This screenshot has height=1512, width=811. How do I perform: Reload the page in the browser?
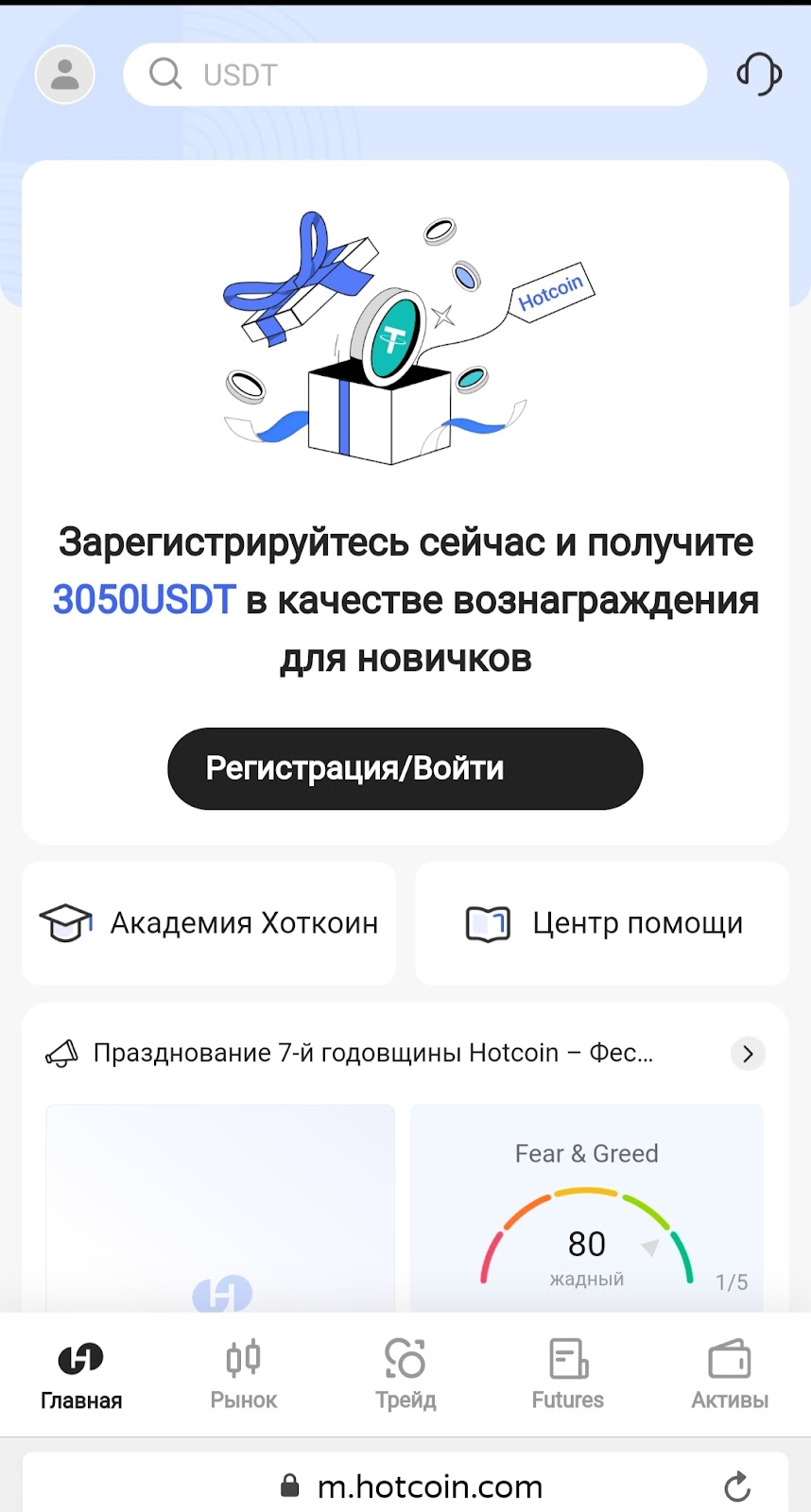(737, 1486)
